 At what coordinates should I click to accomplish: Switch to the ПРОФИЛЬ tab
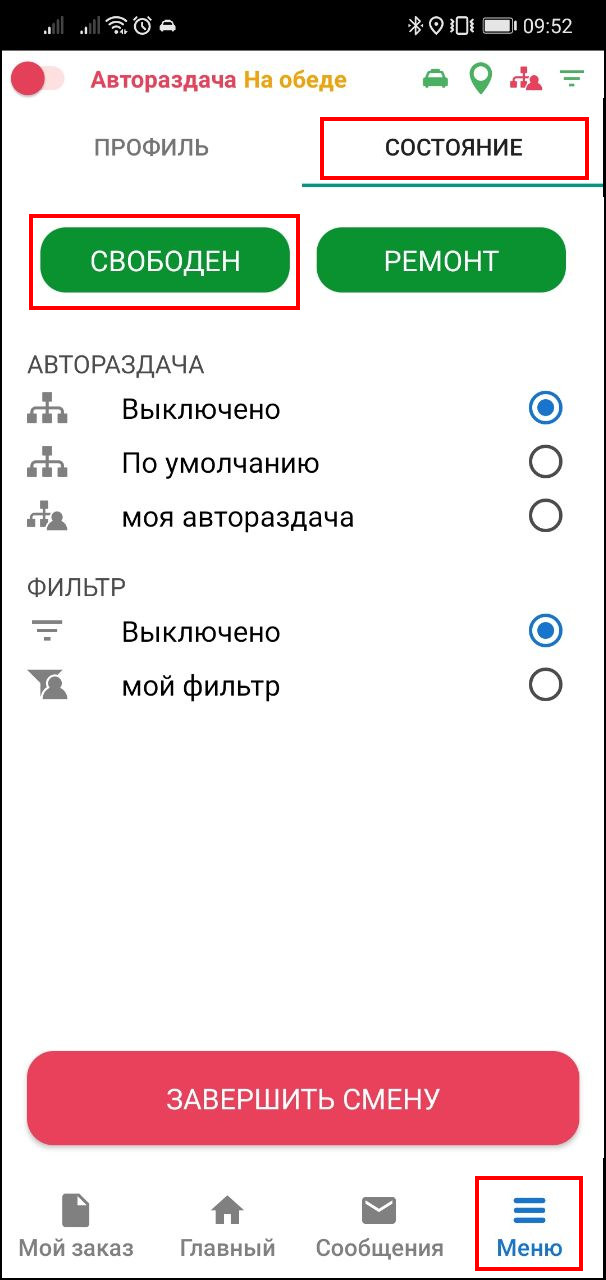pos(151,148)
